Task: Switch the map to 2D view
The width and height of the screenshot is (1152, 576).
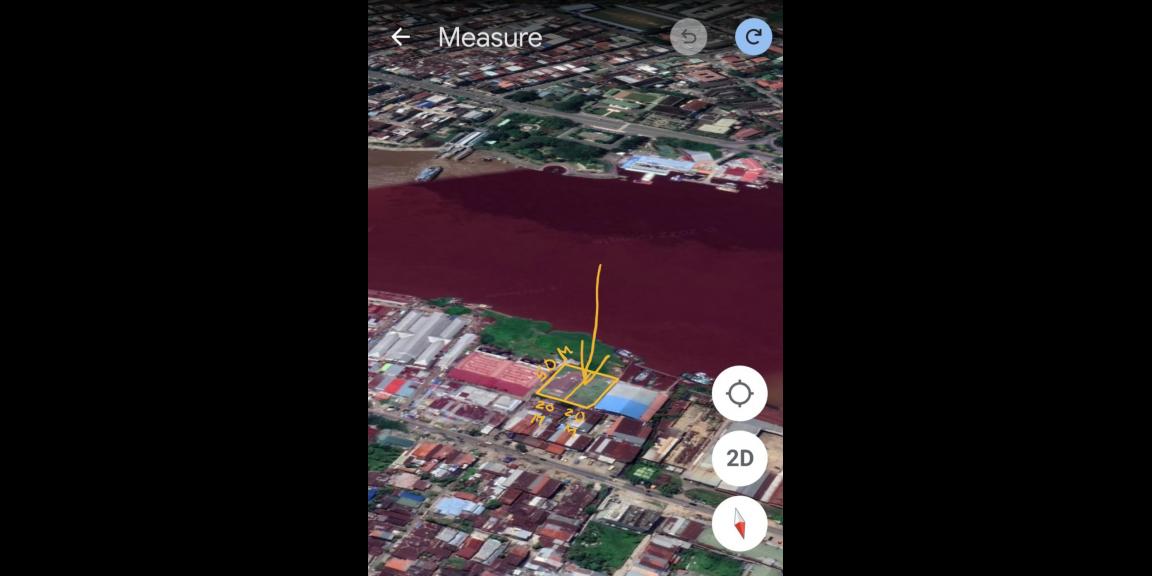Action: (x=739, y=458)
